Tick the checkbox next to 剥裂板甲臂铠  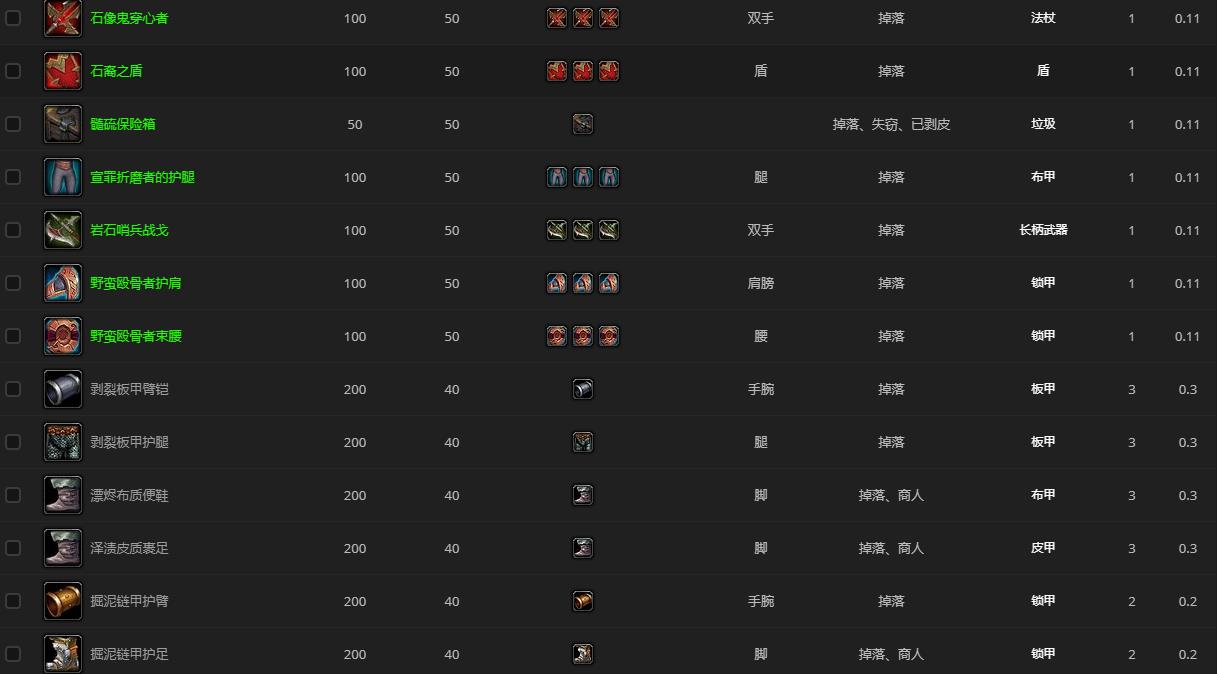13,389
